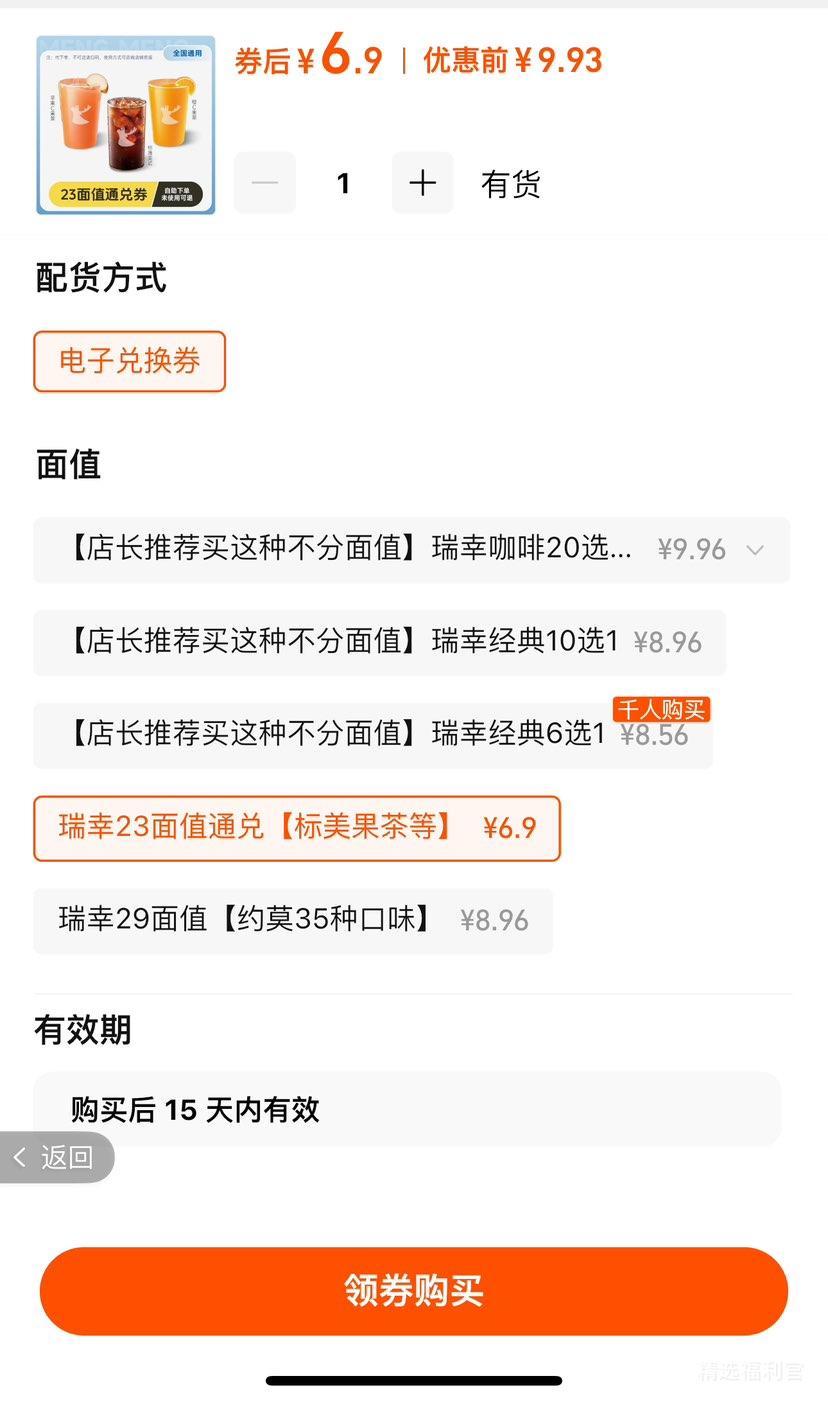Select the highlighted 瑞幸23面值通兑 option
This screenshot has width=828, height=1401.
(x=297, y=828)
